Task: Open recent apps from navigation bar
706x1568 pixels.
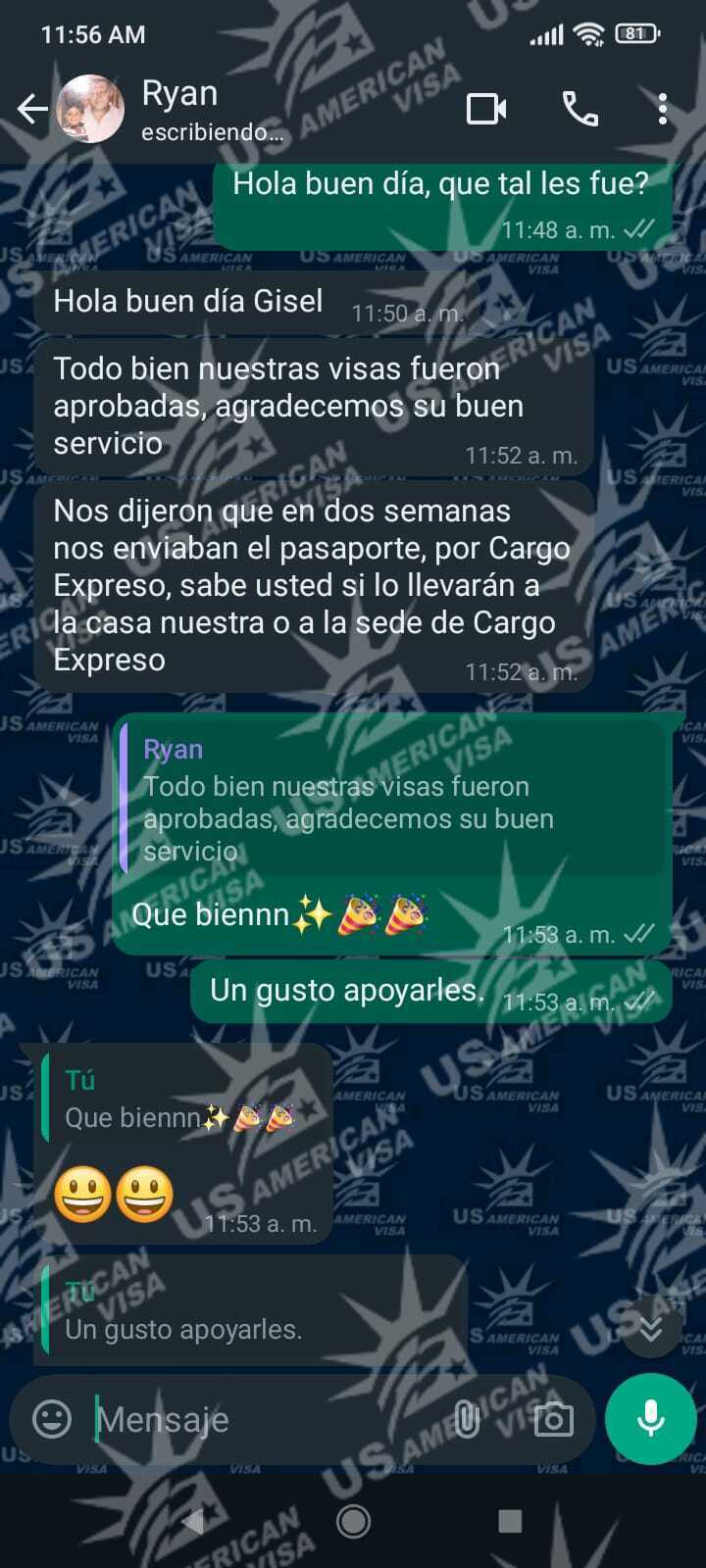Action: point(510,1521)
